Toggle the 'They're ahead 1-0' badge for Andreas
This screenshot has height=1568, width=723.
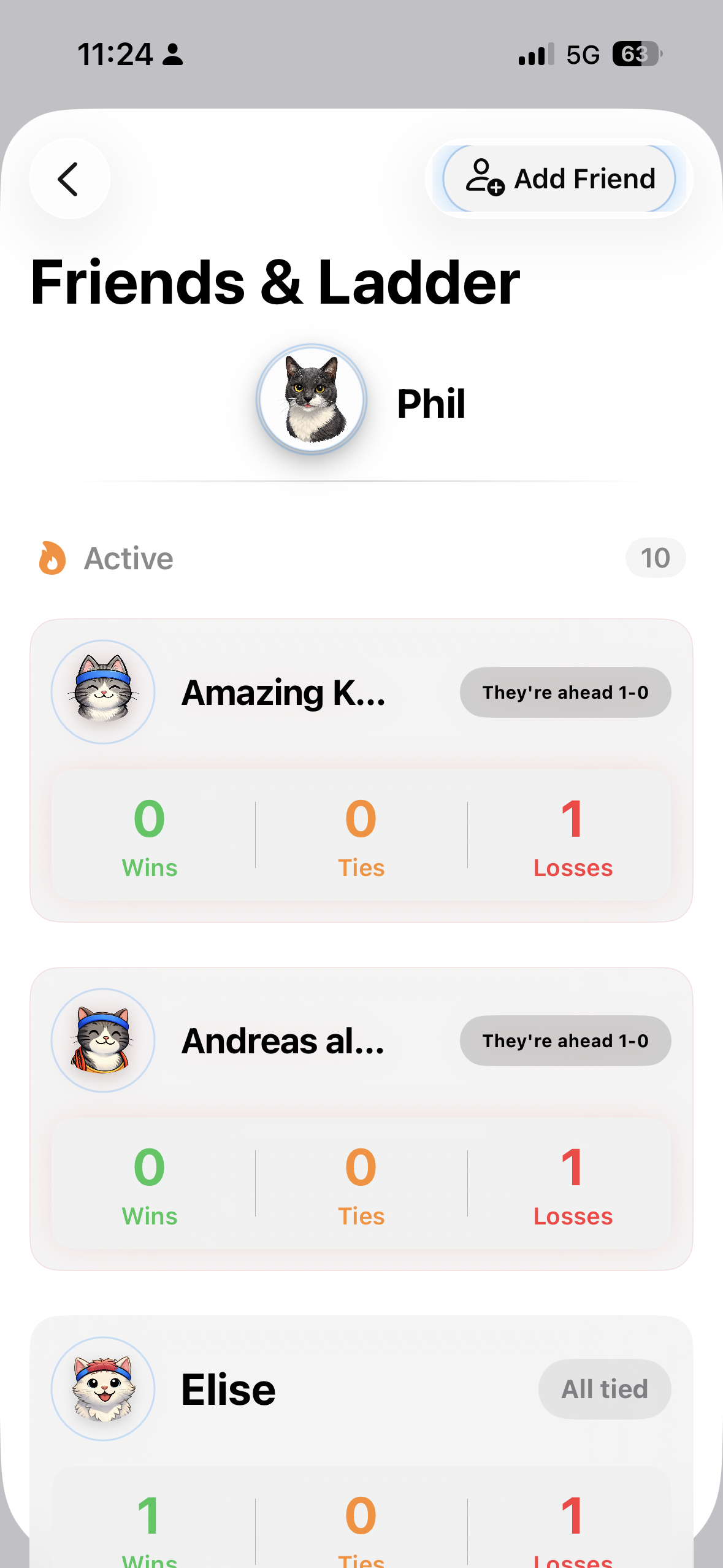565,1040
